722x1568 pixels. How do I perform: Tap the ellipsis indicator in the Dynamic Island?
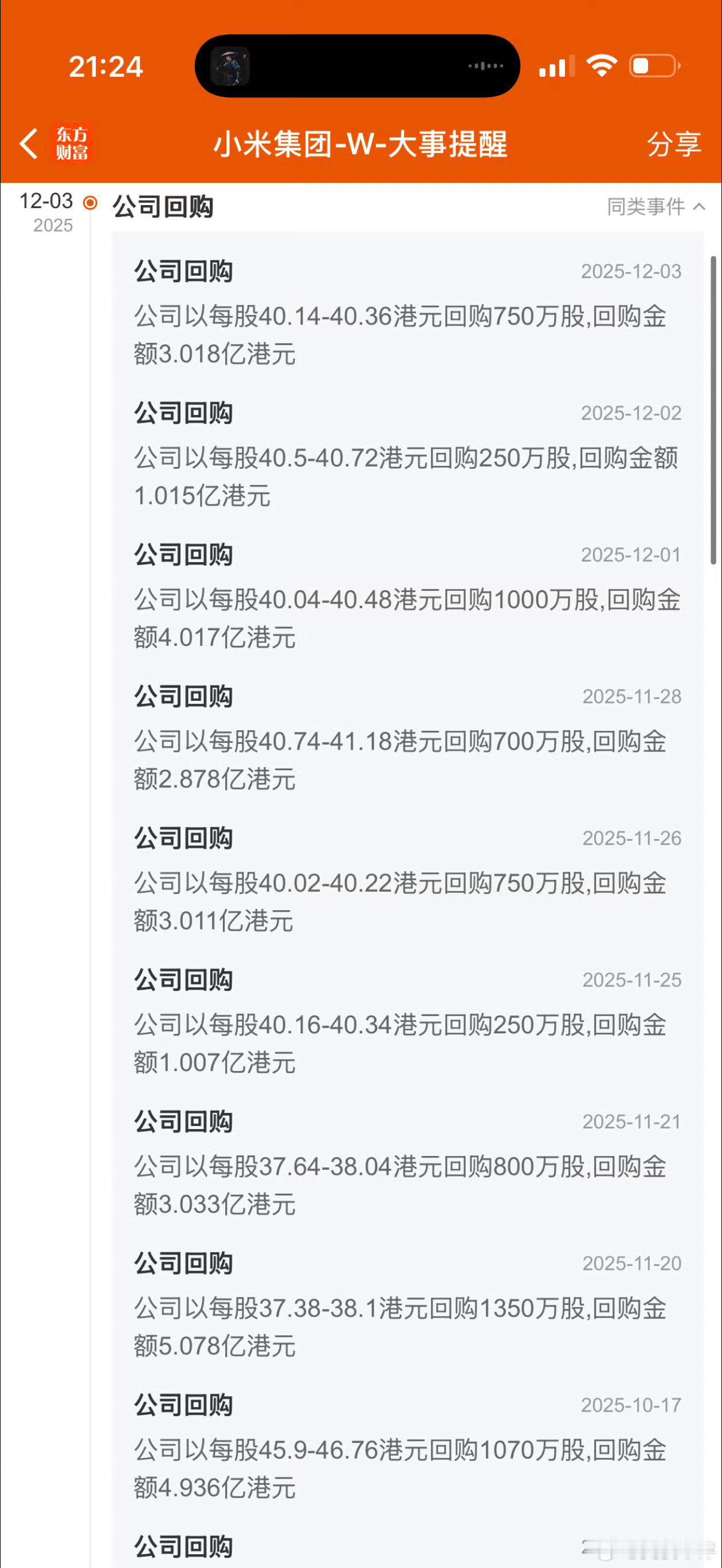tap(486, 67)
